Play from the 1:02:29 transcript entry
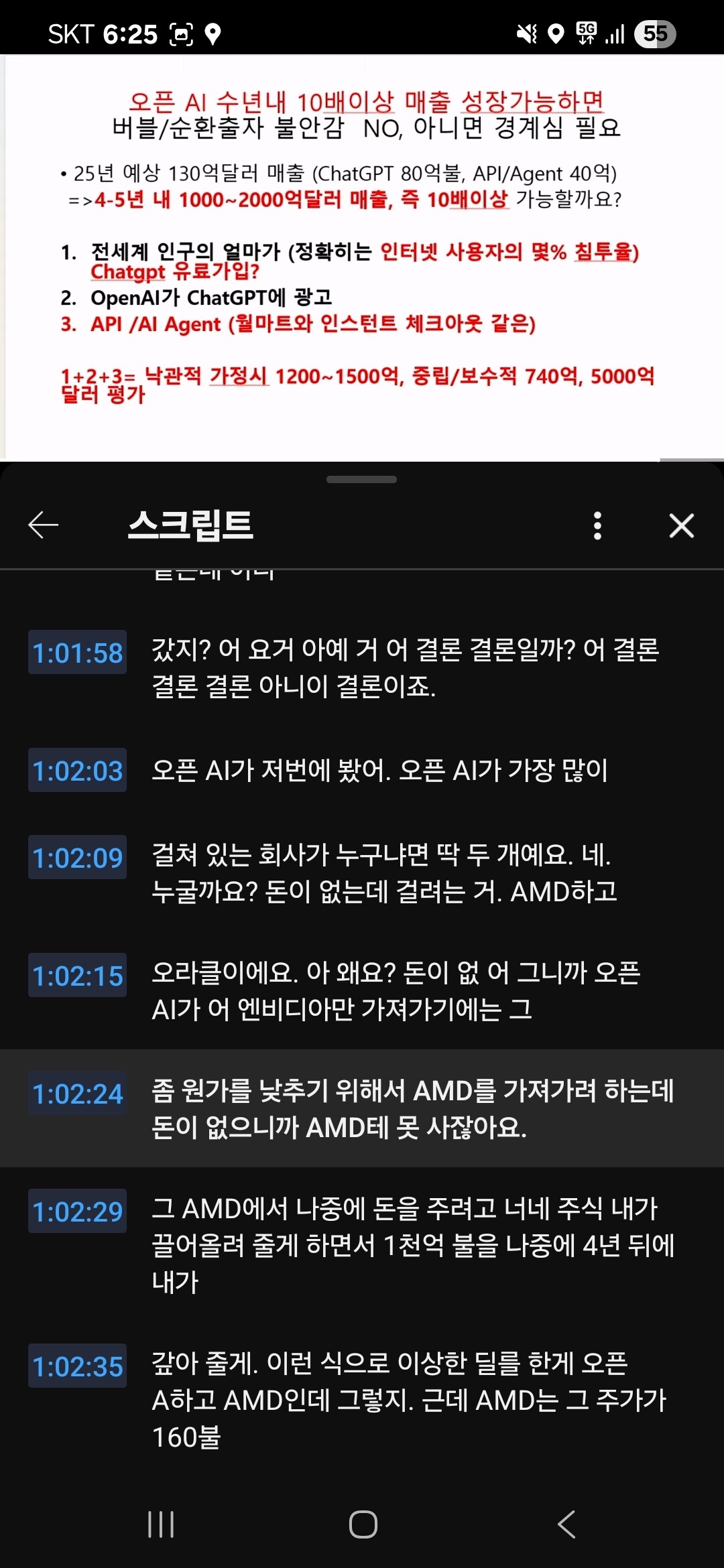 (362, 1245)
